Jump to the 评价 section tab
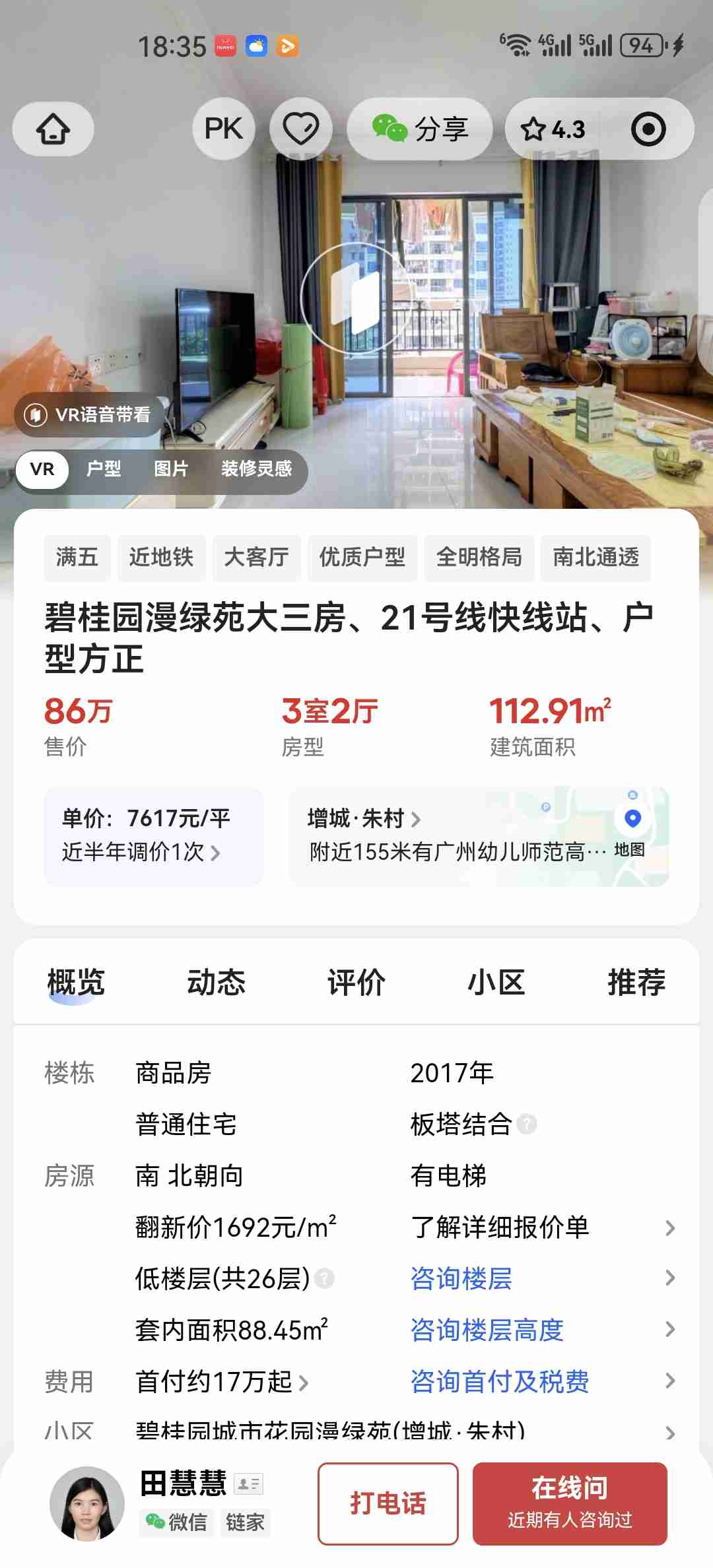Viewport: 713px width, 1568px height. tap(356, 982)
